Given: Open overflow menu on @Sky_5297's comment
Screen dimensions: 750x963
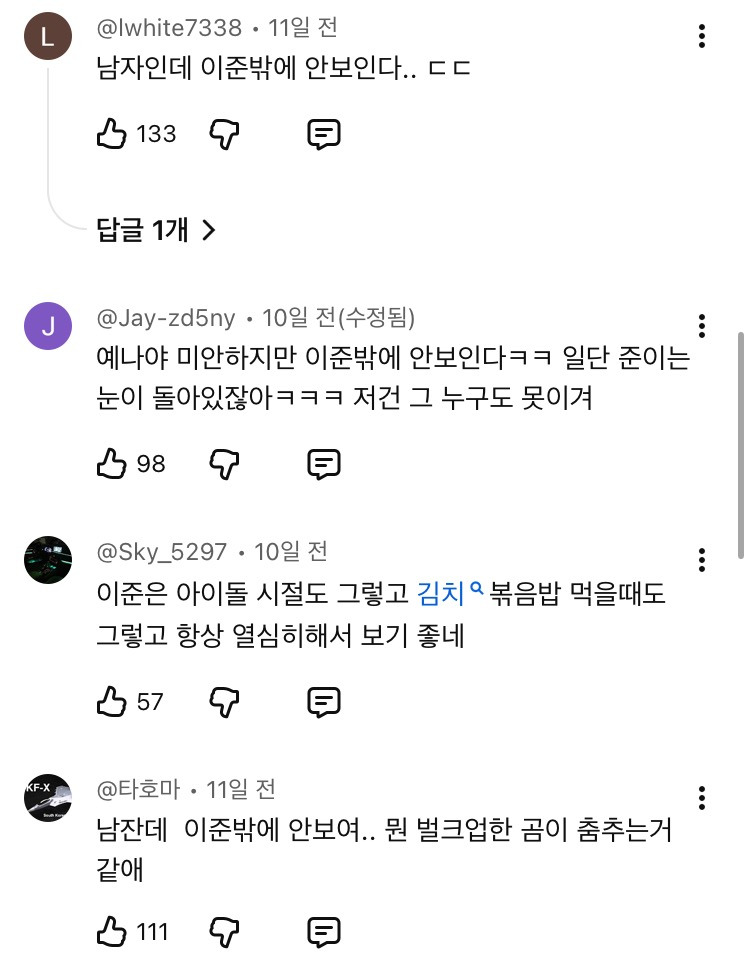Looking at the screenshot, I should [701, 560].
